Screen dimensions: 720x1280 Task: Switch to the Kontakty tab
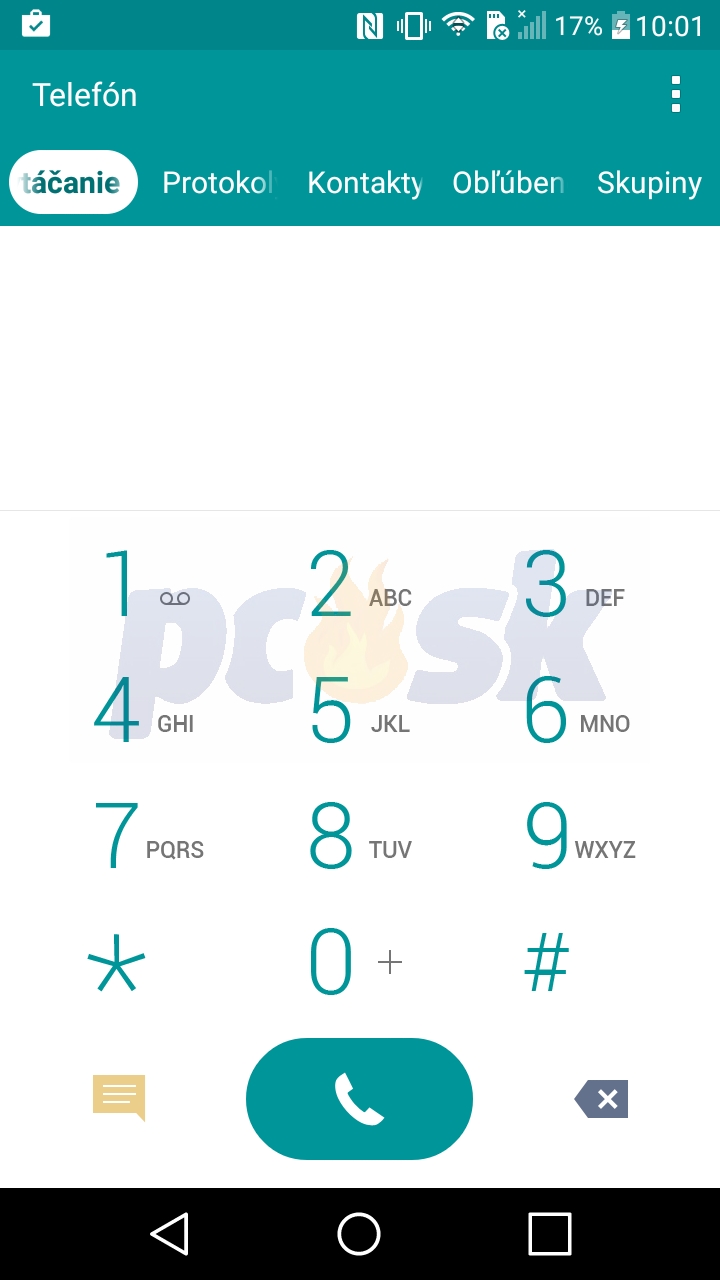point(364,183)
